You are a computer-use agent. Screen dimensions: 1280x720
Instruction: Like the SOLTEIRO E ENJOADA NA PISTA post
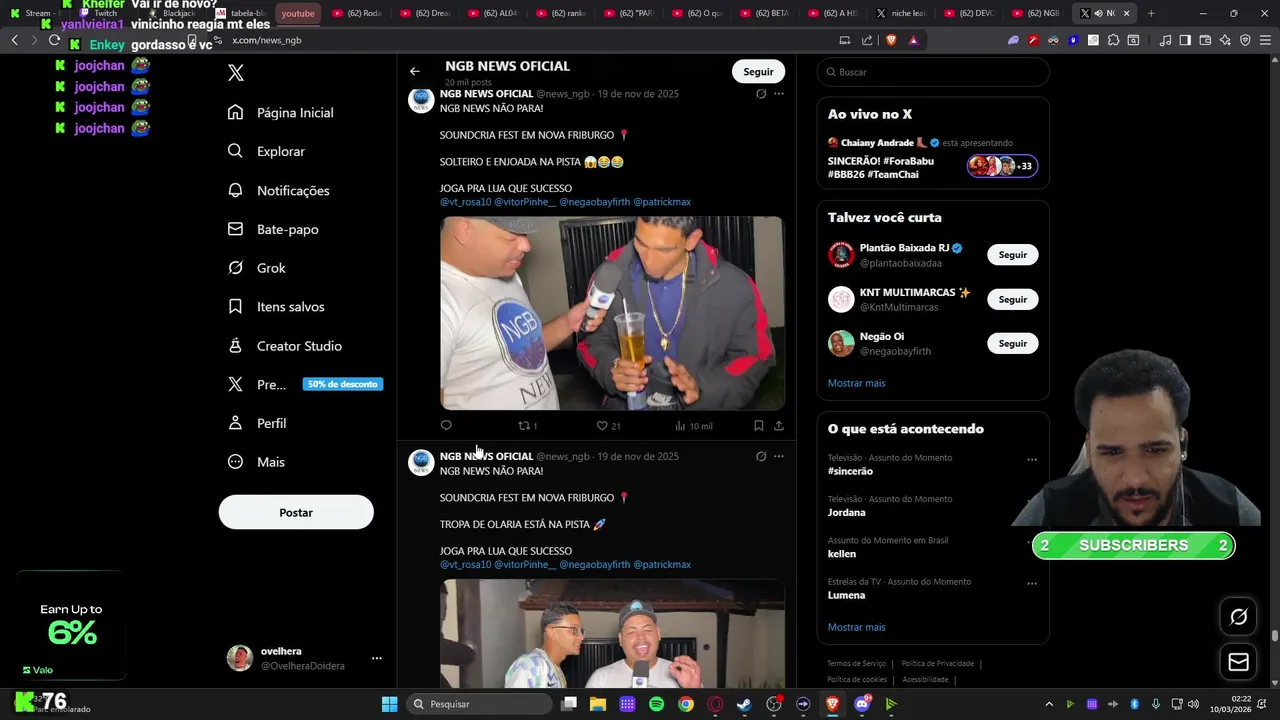[603, 426]
